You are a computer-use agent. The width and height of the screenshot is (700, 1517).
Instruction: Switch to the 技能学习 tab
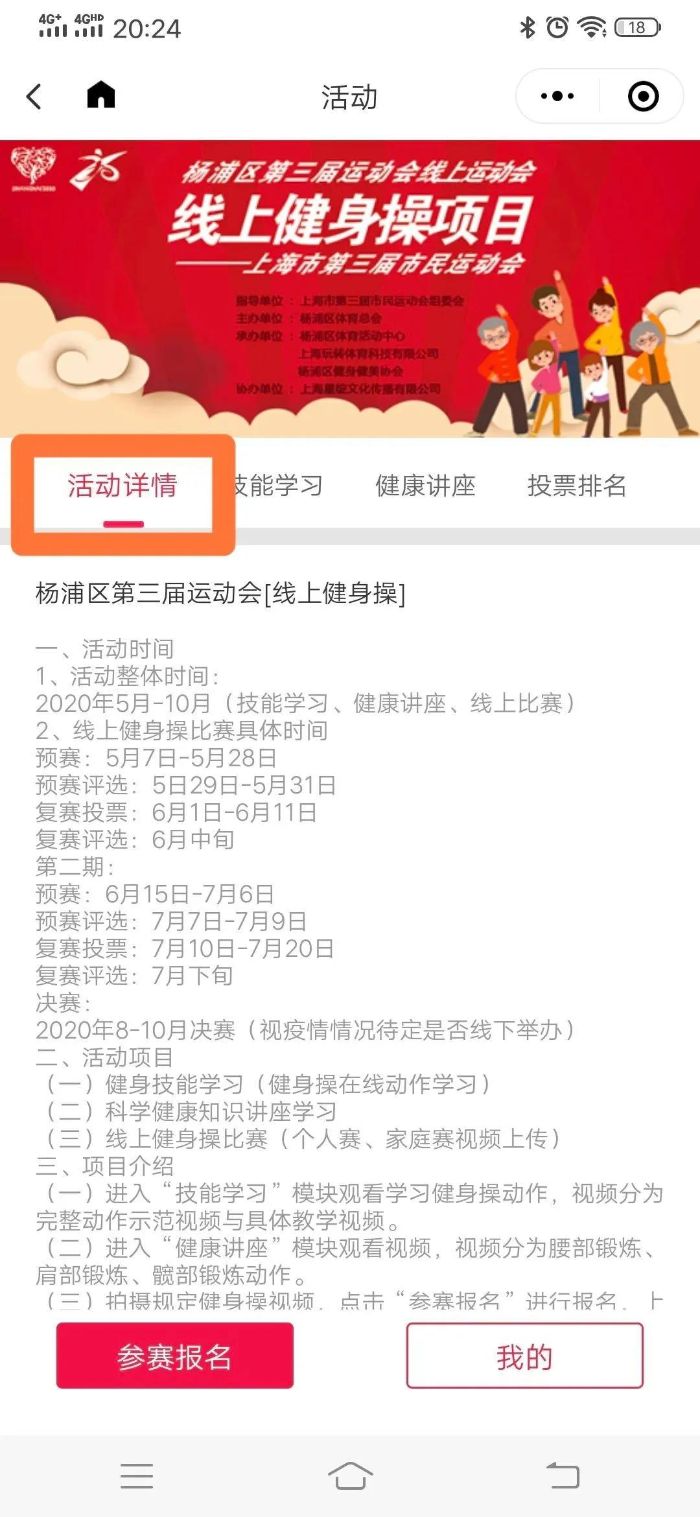278,487
